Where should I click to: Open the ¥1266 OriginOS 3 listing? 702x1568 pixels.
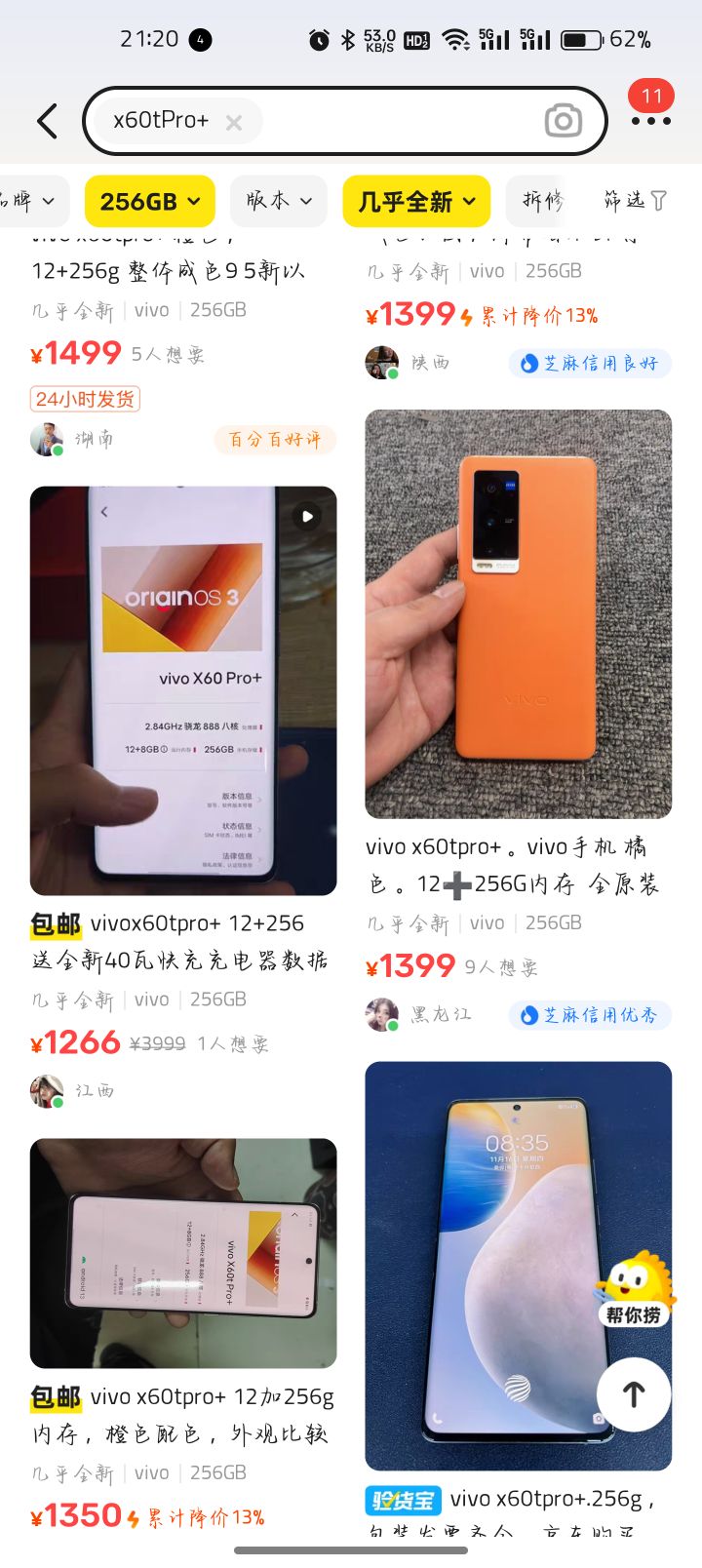183,690
